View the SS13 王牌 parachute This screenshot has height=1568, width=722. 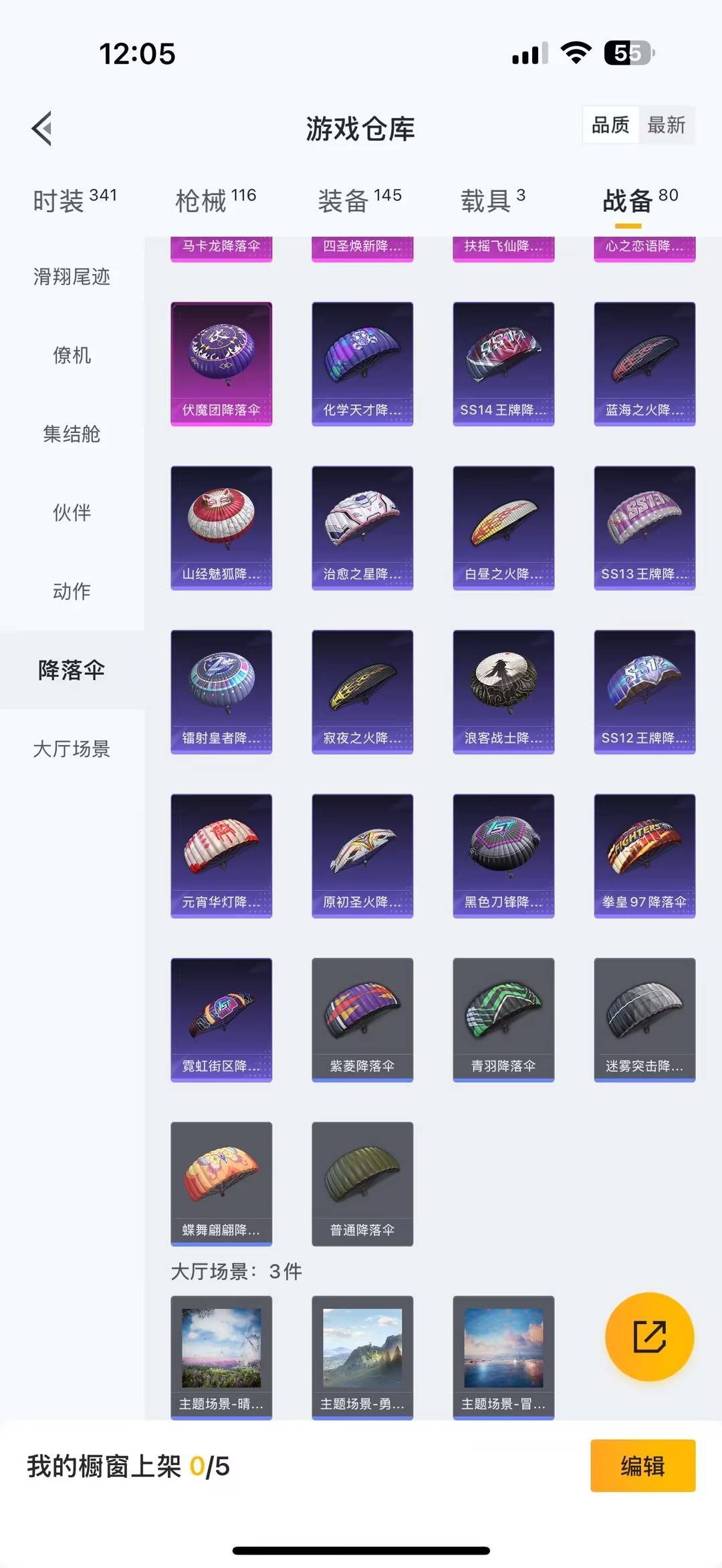pyautogui.click(x=644, y=528)
